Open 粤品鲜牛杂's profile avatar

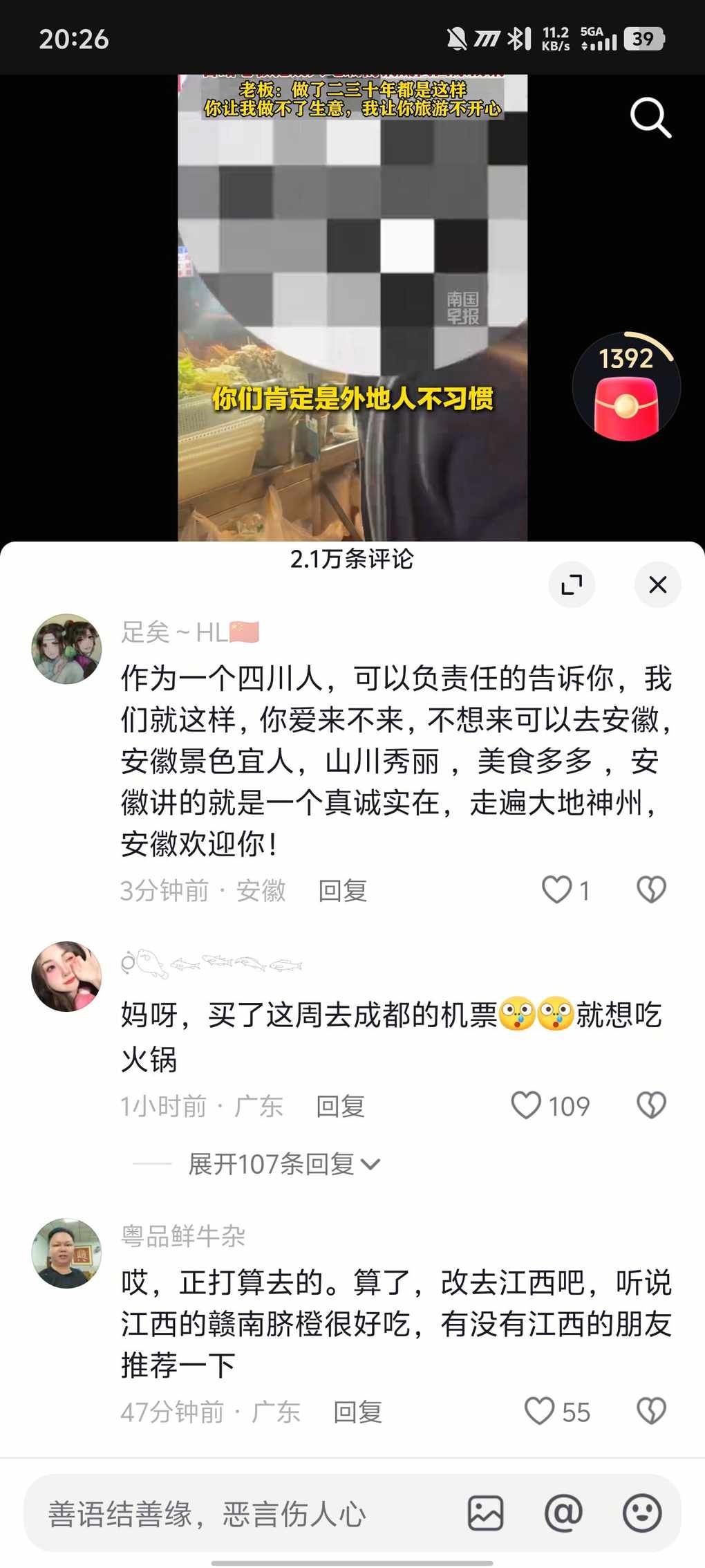point(66,1253)
